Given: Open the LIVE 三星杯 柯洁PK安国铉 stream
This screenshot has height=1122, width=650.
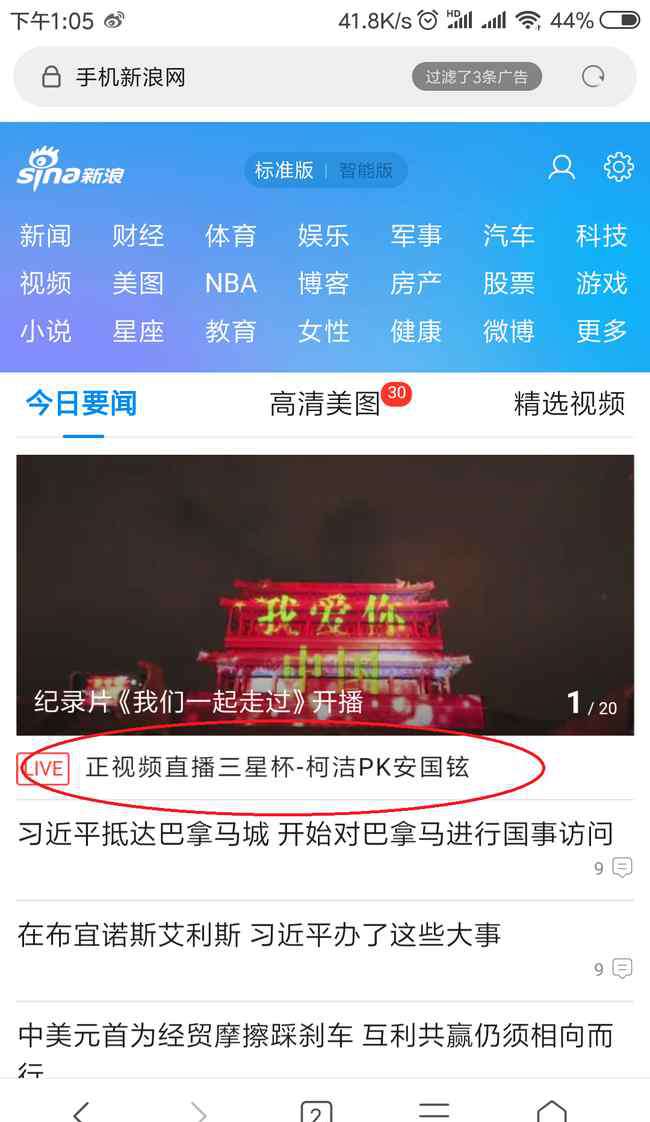Looking at the screenshot, I should click(x=277, y=768).
